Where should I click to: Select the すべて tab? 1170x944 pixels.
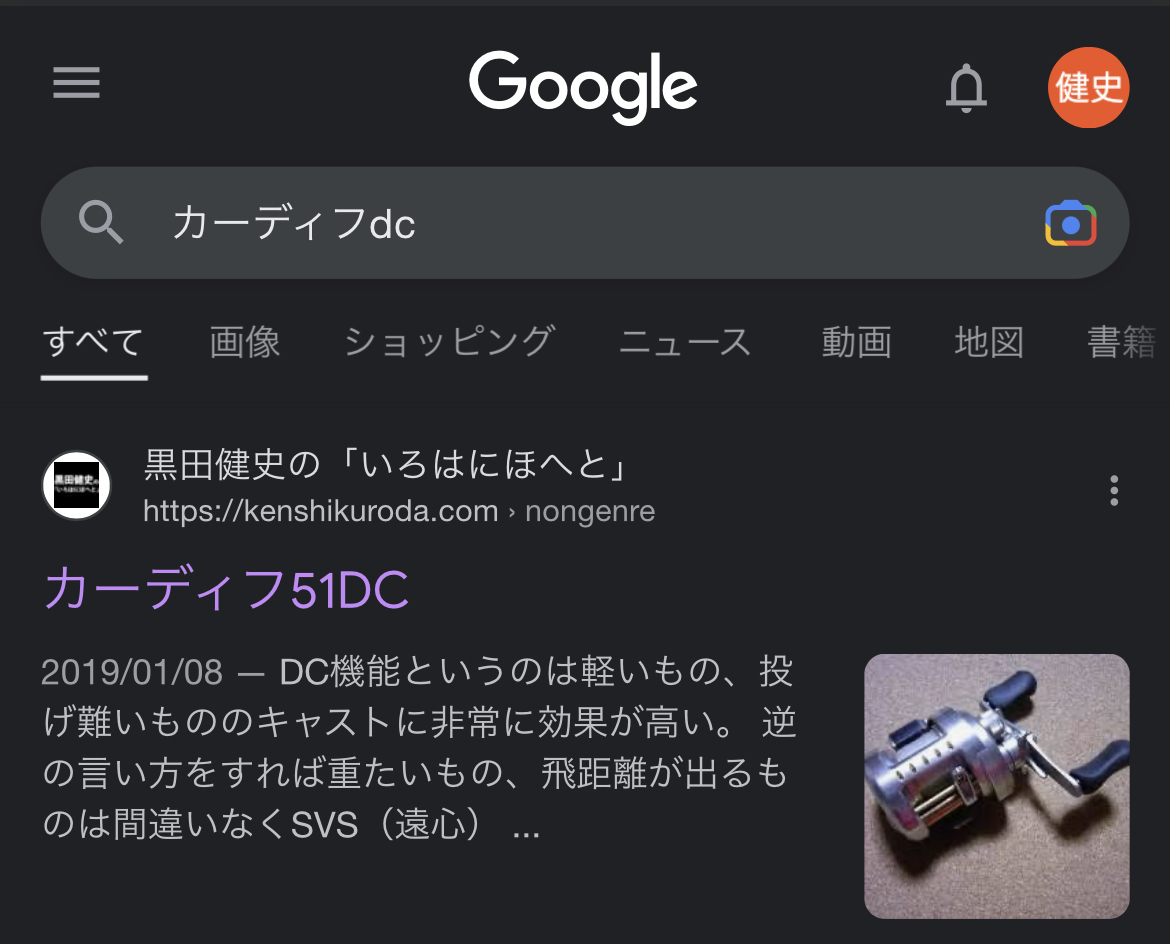pos(94,343)
